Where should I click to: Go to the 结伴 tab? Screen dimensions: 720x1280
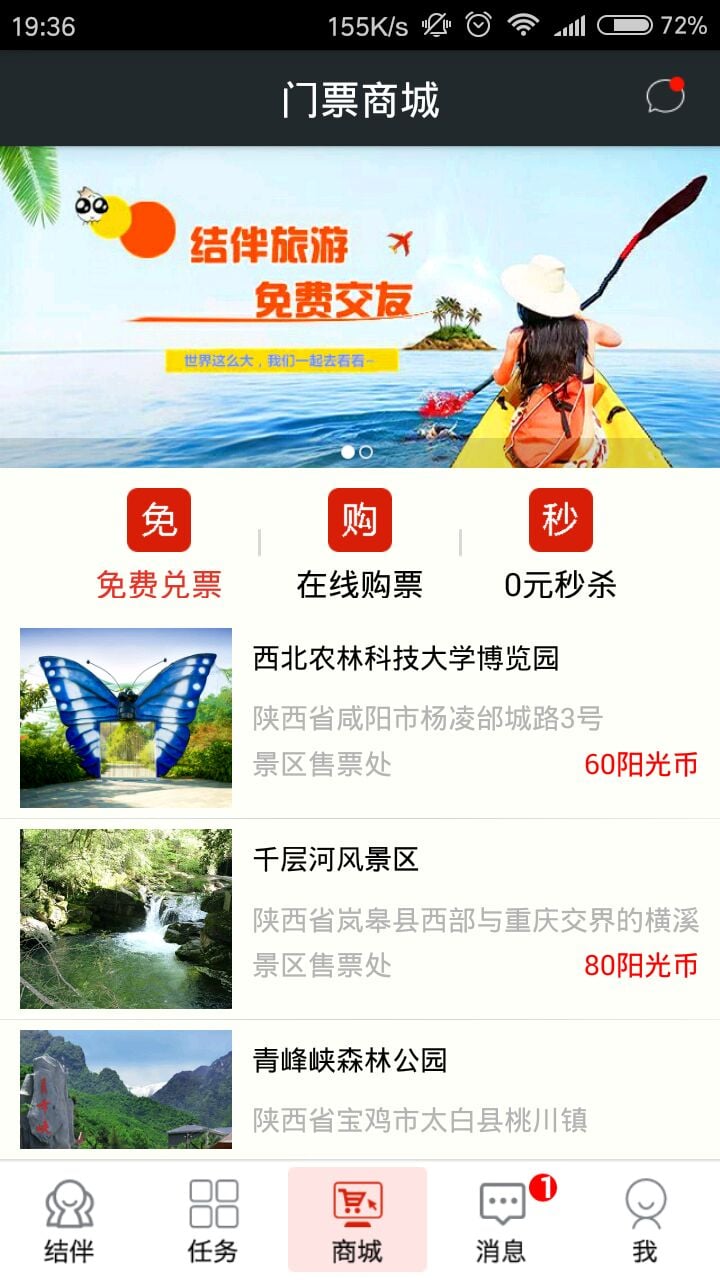(70, 1220)
